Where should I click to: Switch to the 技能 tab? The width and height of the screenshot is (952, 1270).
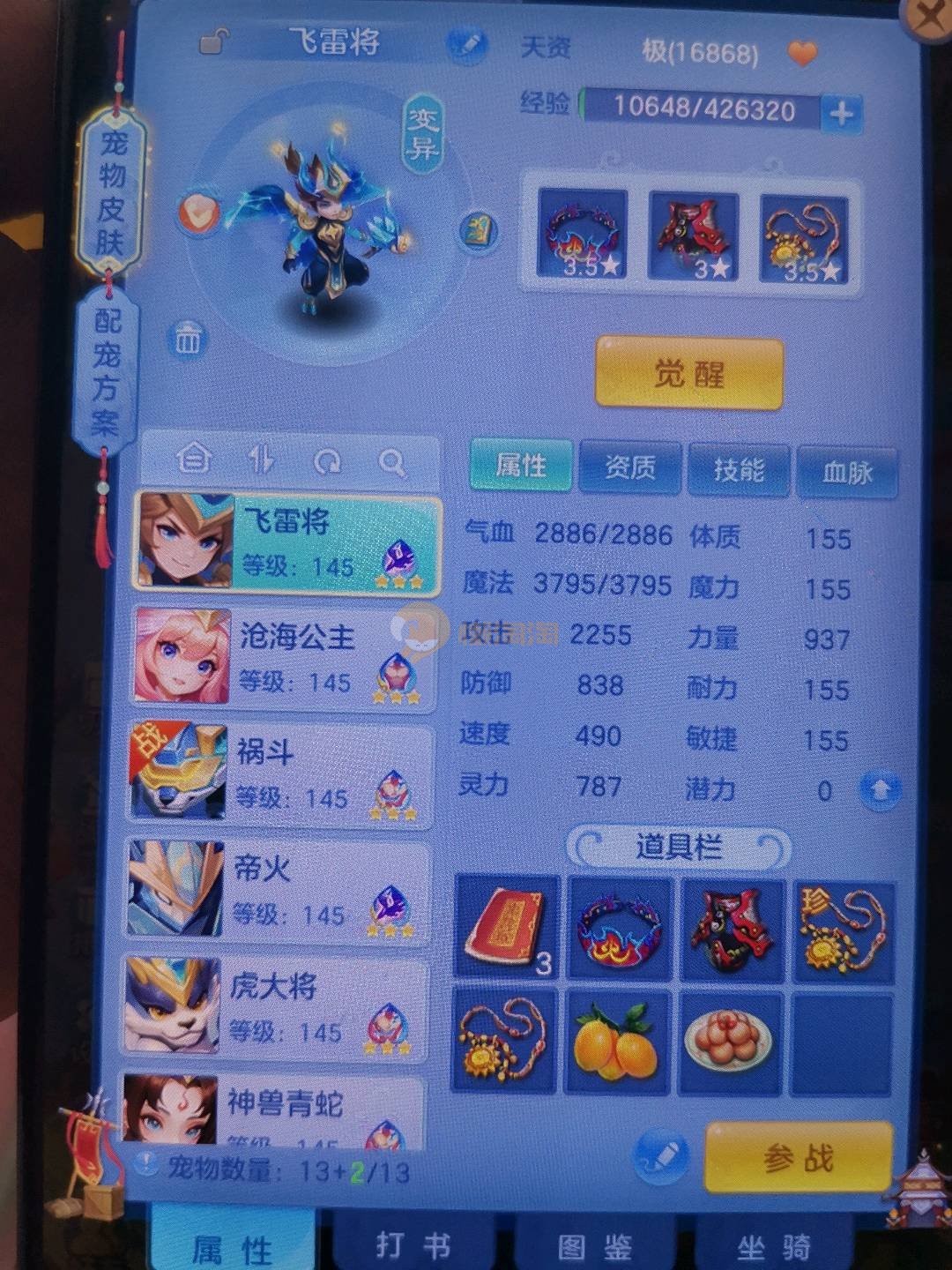coord(739,469)
